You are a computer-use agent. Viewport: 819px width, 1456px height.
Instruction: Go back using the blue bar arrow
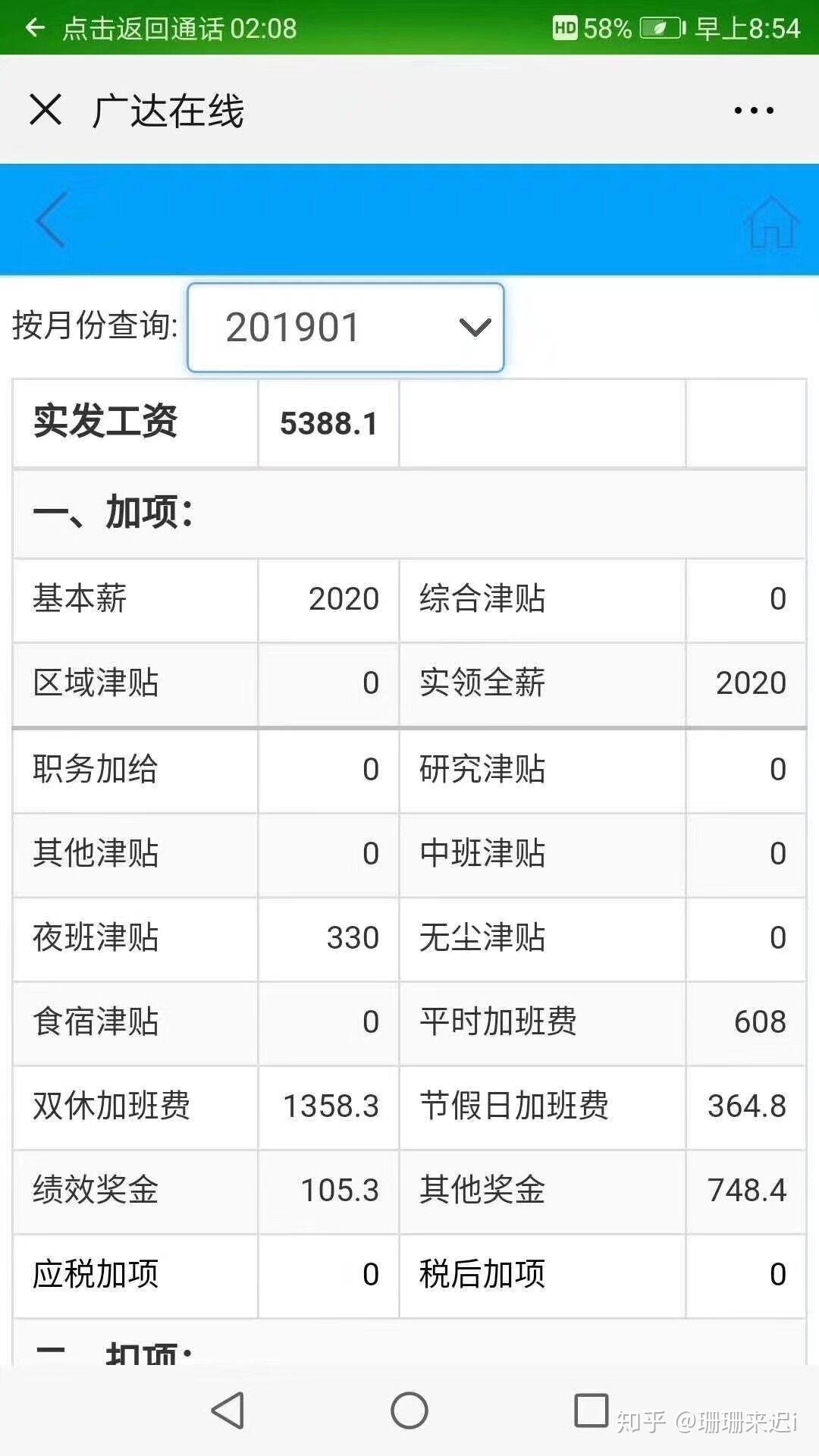point(52,220)
